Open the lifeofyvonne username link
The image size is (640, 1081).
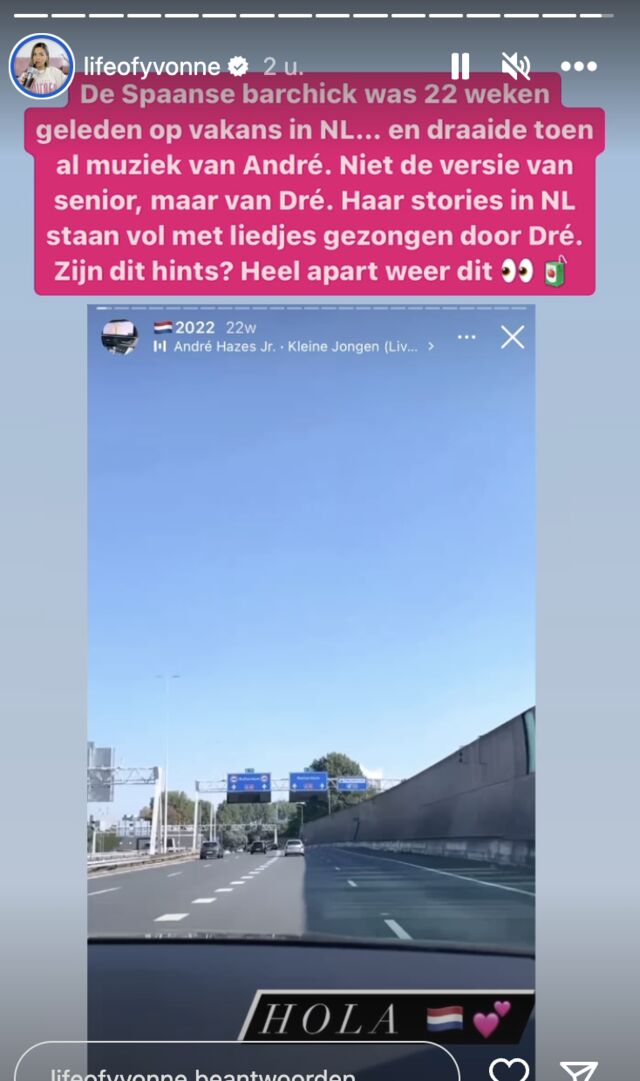pos(151,67)
